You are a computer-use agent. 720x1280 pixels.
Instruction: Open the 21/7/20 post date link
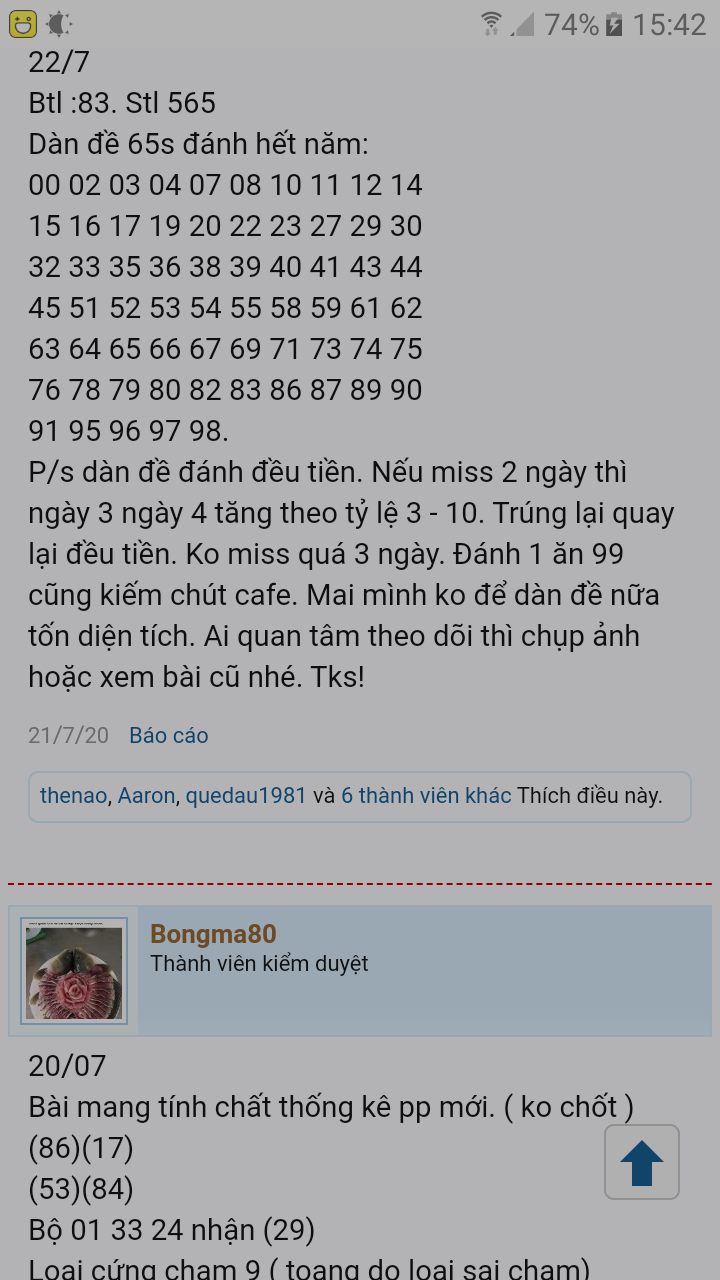(68, 736)
